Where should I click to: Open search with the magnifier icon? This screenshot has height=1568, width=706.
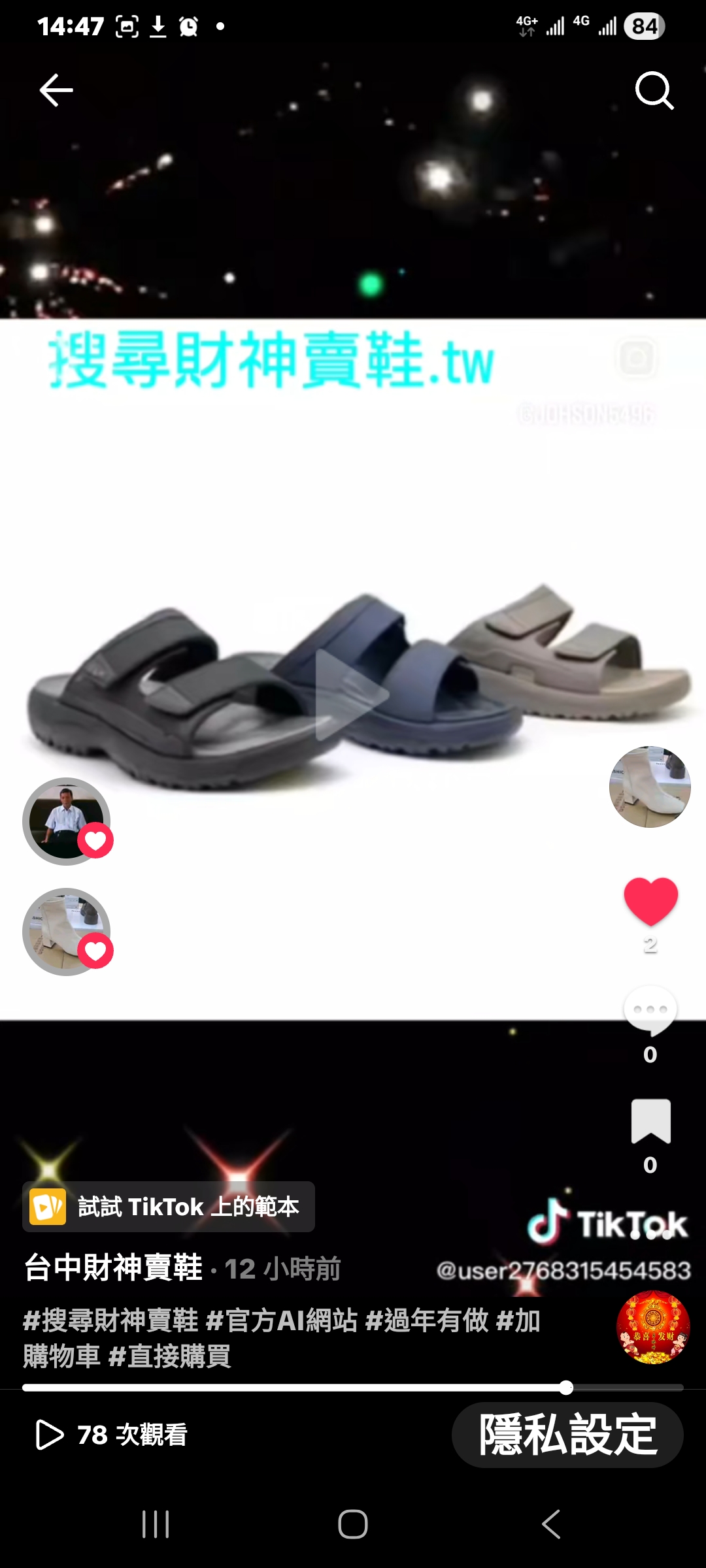pyautogui.click(x=654, y=90)
